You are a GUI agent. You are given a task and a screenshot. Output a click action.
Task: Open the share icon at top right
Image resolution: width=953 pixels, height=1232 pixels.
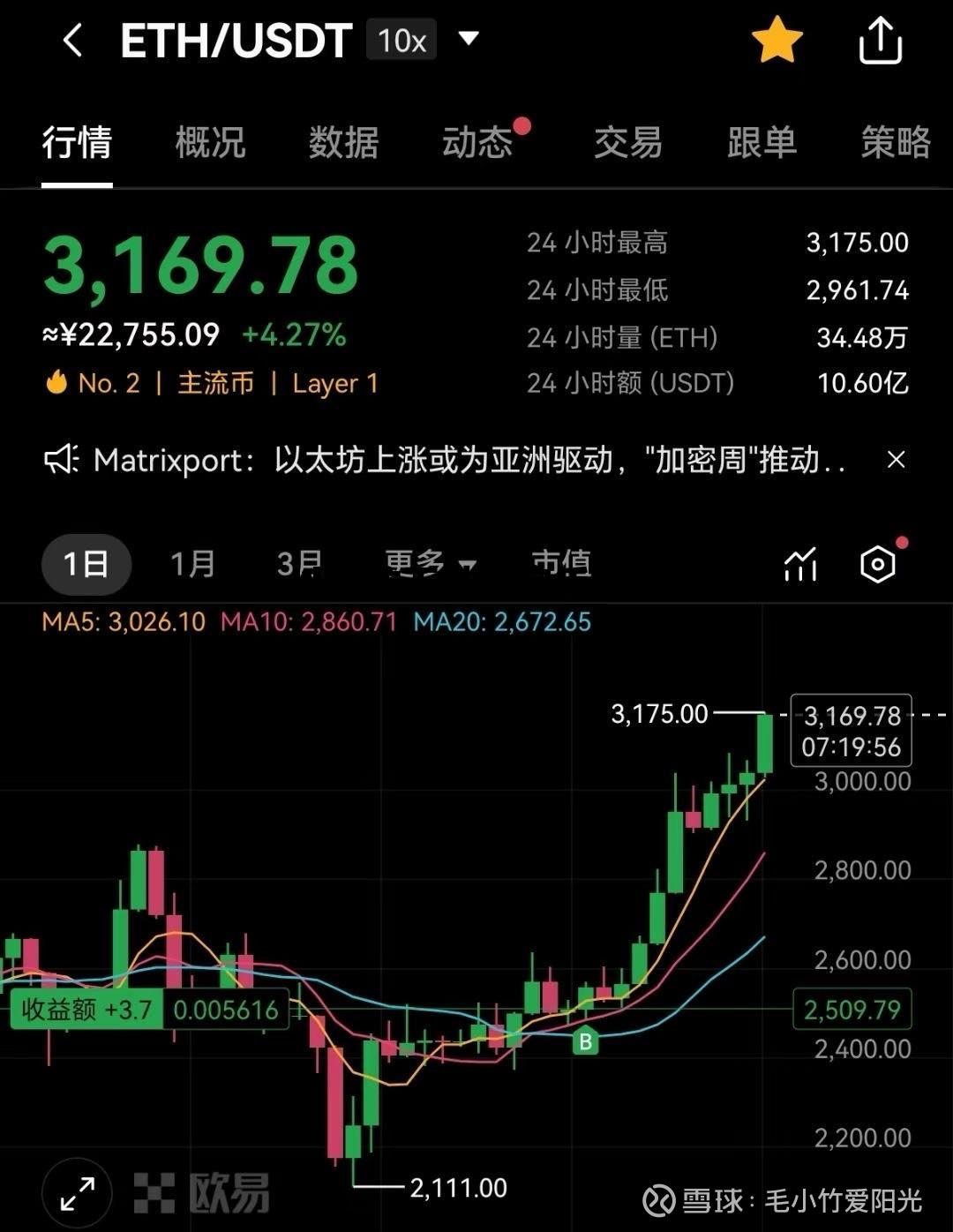pyautogui.click(x=880, y=40)
